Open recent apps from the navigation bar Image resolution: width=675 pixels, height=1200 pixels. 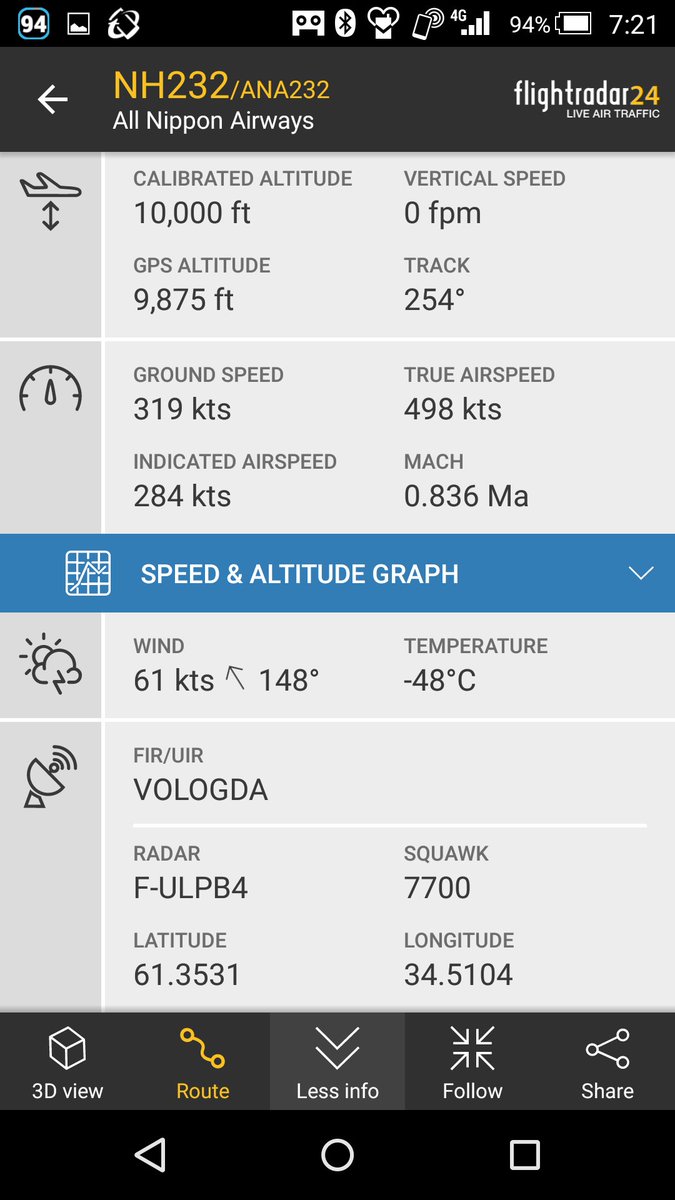pos(524,1155)
